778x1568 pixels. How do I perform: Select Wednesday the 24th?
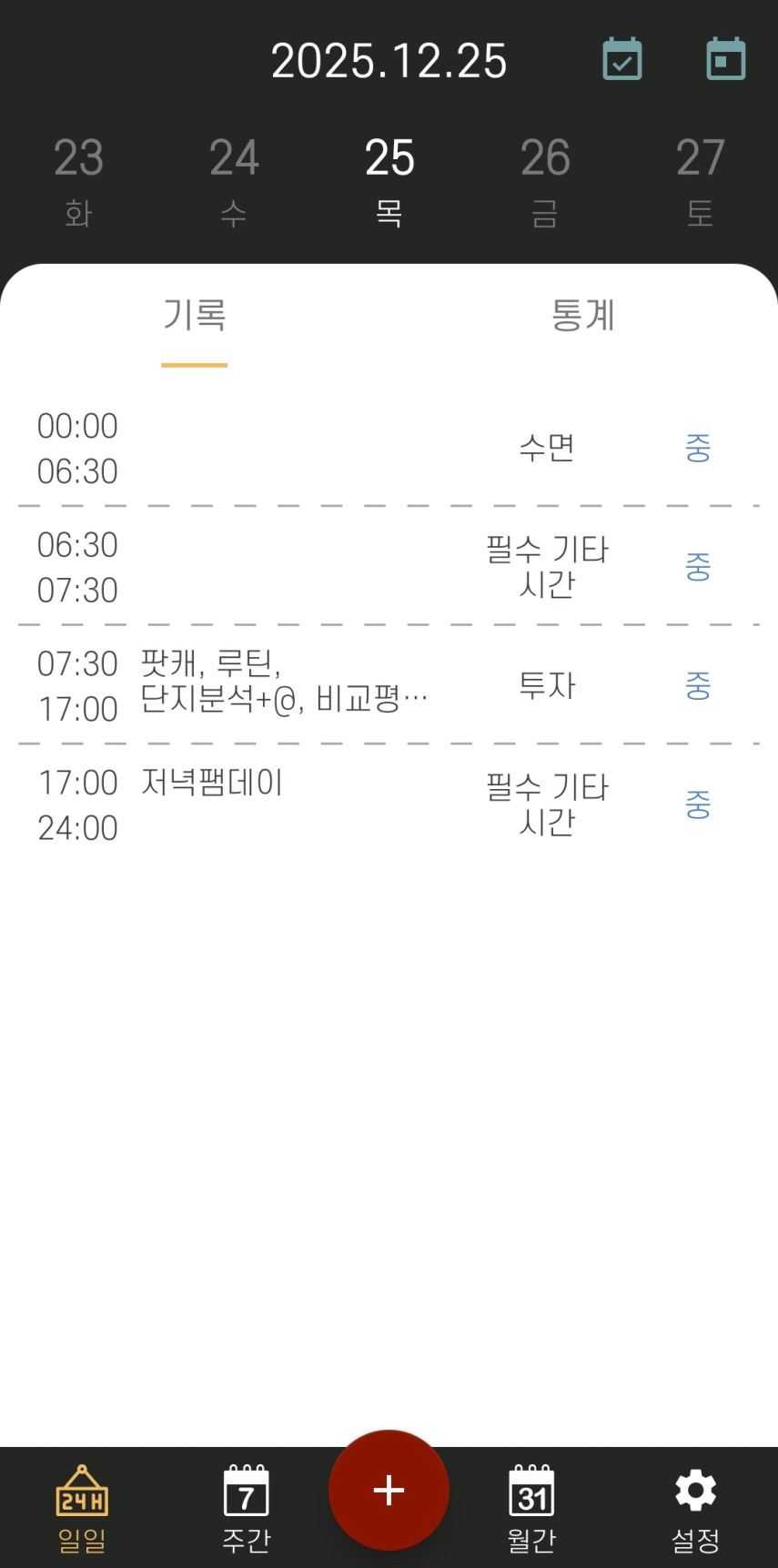tap(234, 180)
